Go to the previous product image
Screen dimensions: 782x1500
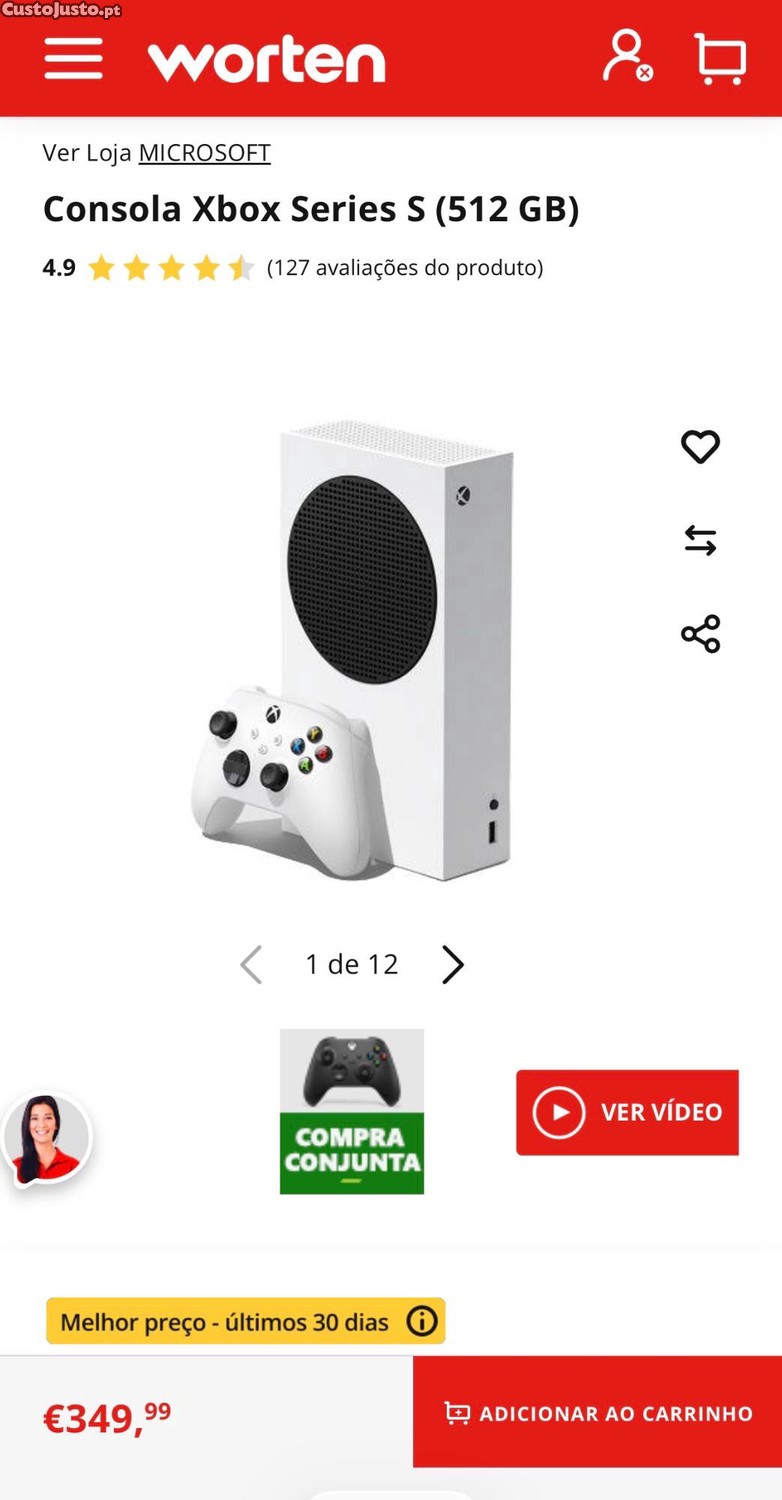pos(251,965)
